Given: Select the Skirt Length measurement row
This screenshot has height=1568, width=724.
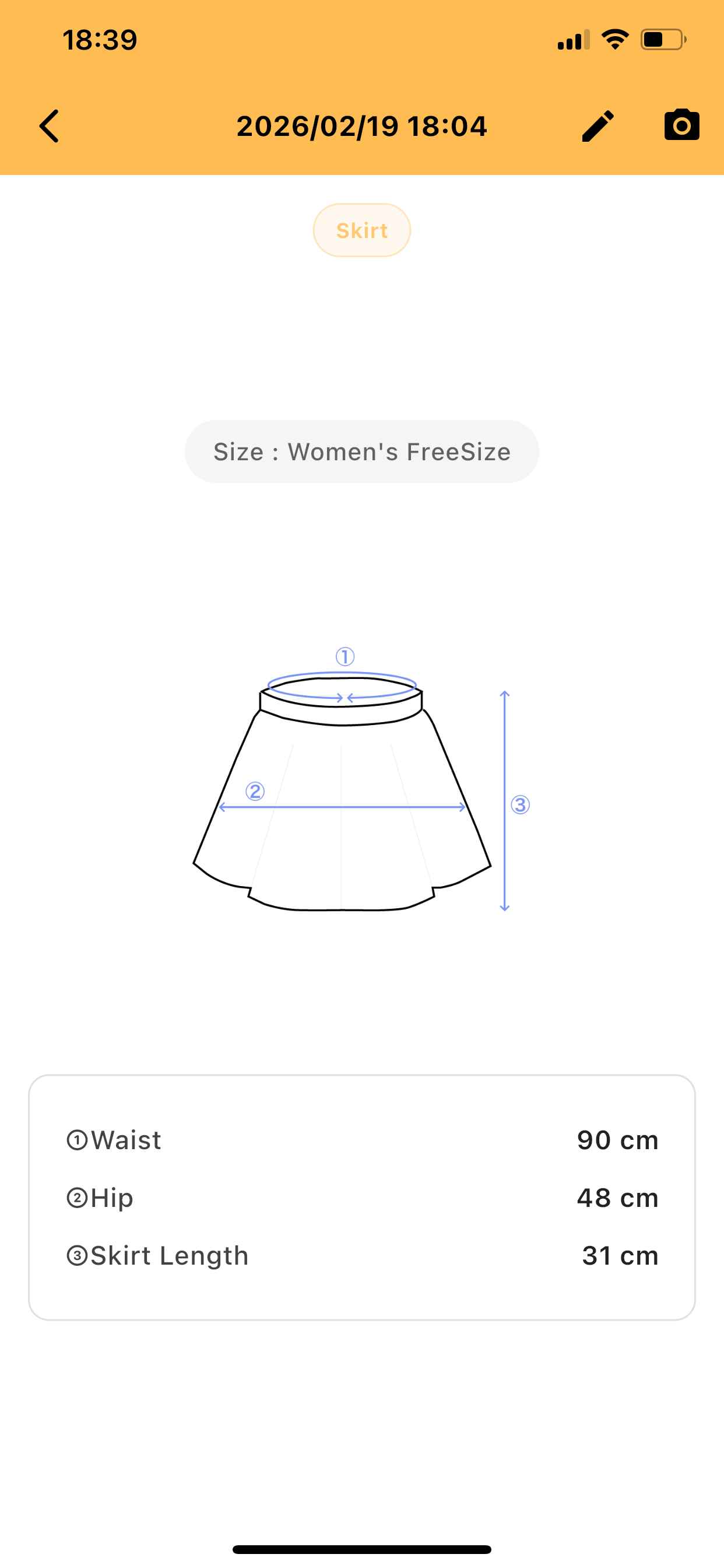Looking at the screenshot, I should pos(361,1255).
